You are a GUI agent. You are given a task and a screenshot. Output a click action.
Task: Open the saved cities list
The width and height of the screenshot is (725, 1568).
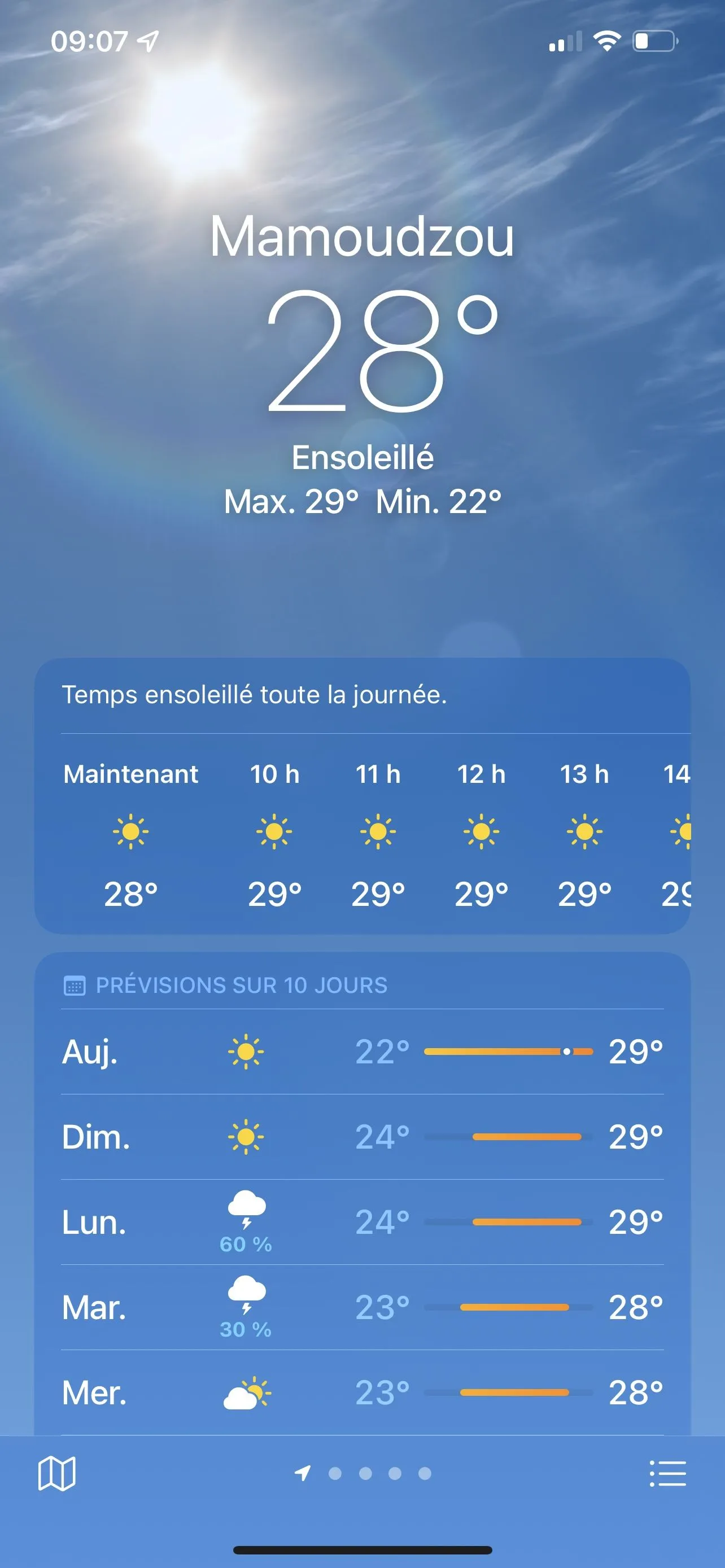[x=668, y=1473]
